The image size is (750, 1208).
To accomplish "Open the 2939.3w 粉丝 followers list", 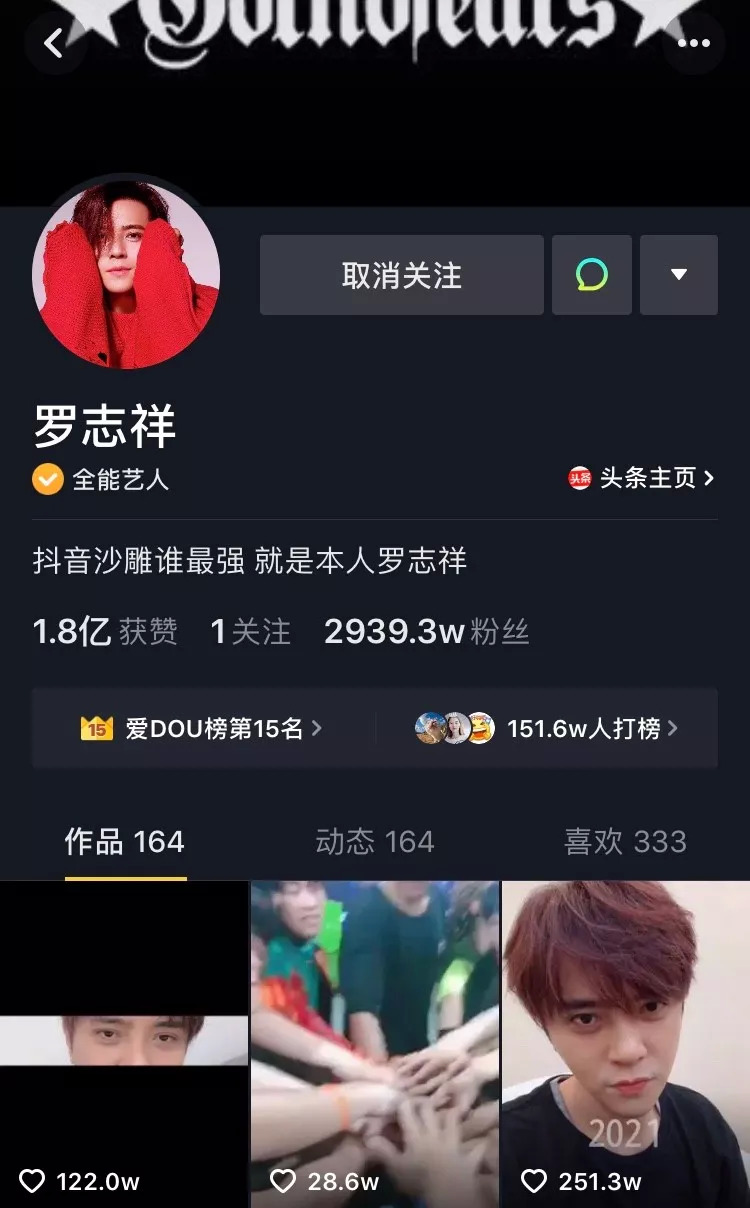I will point(426,632).
